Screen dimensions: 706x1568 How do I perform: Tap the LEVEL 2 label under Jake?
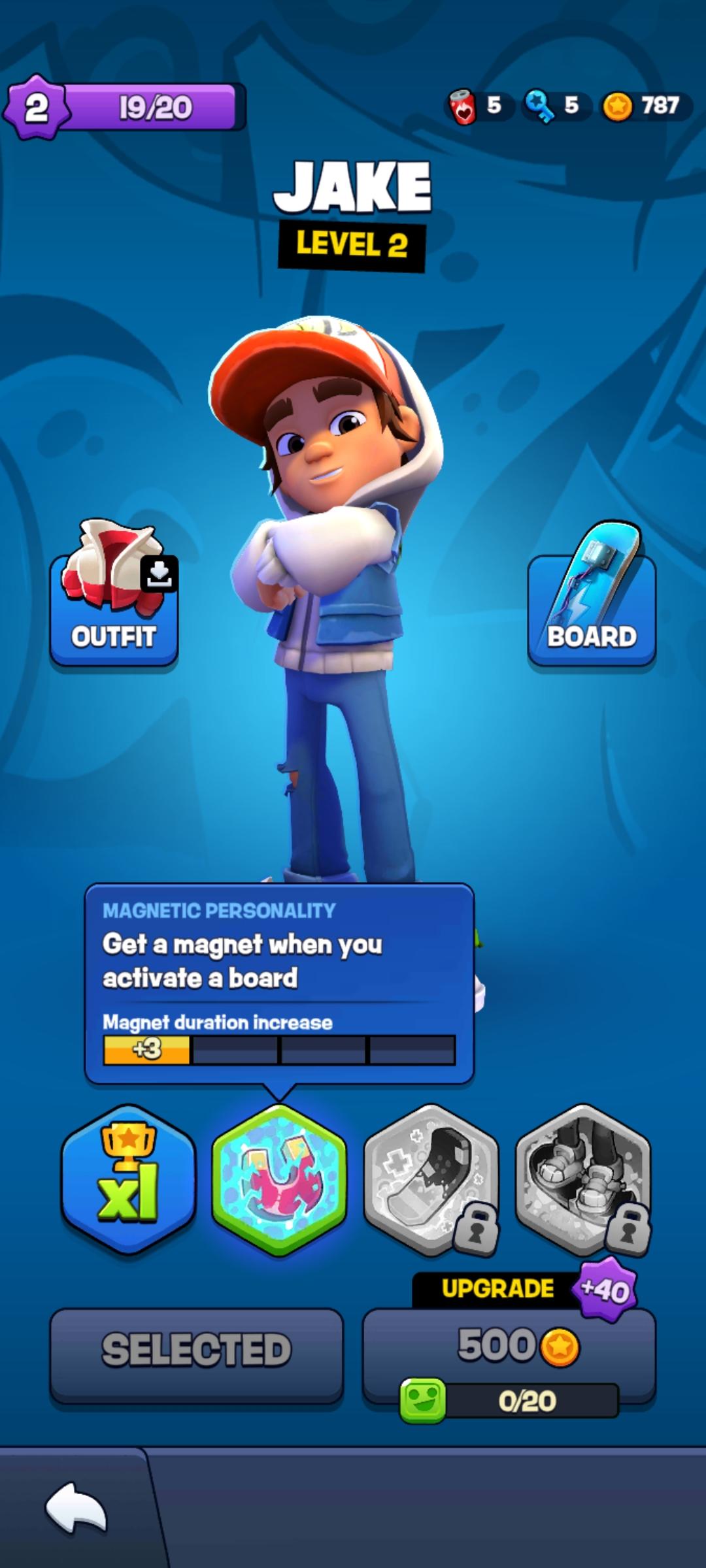point(352,244)
